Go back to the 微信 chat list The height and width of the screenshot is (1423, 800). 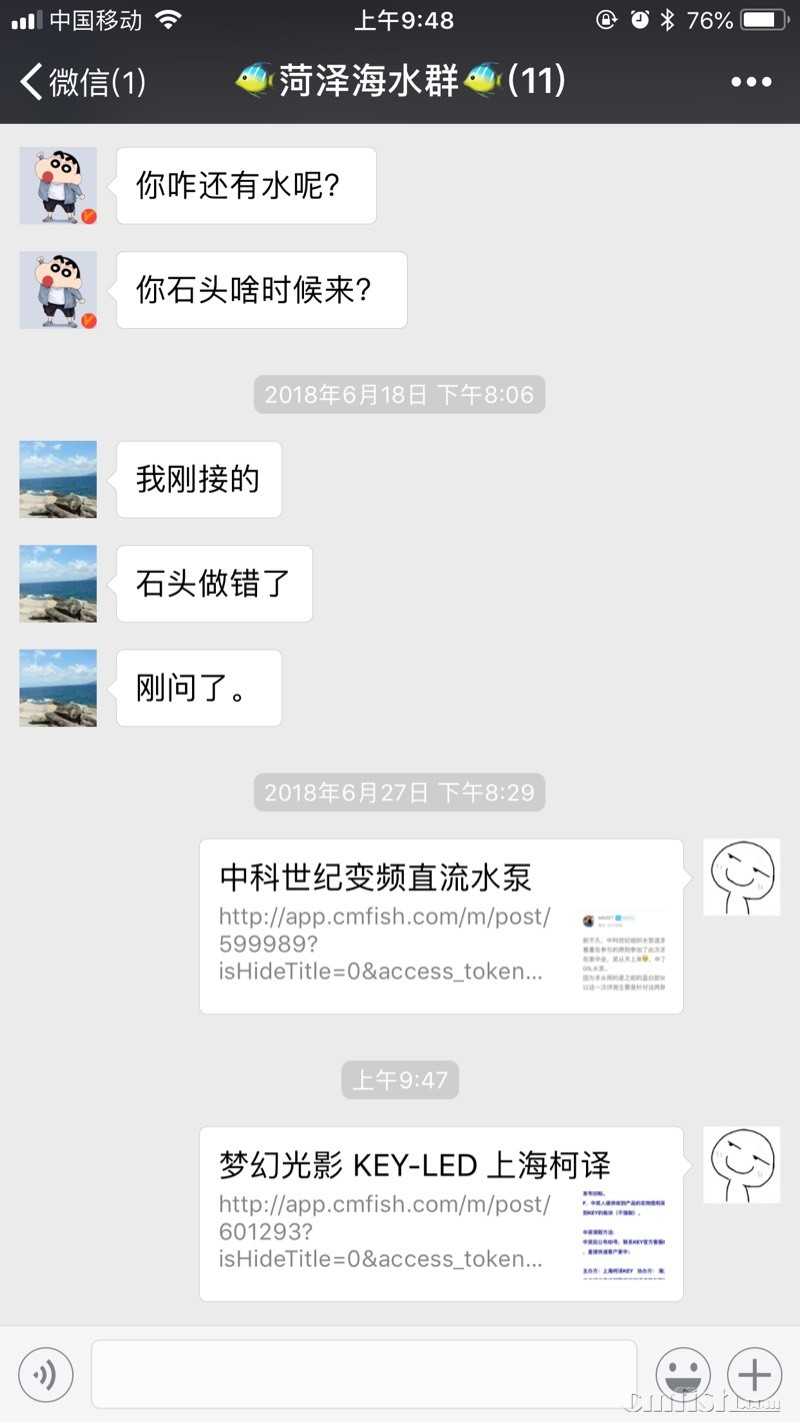tap(84, 81)
